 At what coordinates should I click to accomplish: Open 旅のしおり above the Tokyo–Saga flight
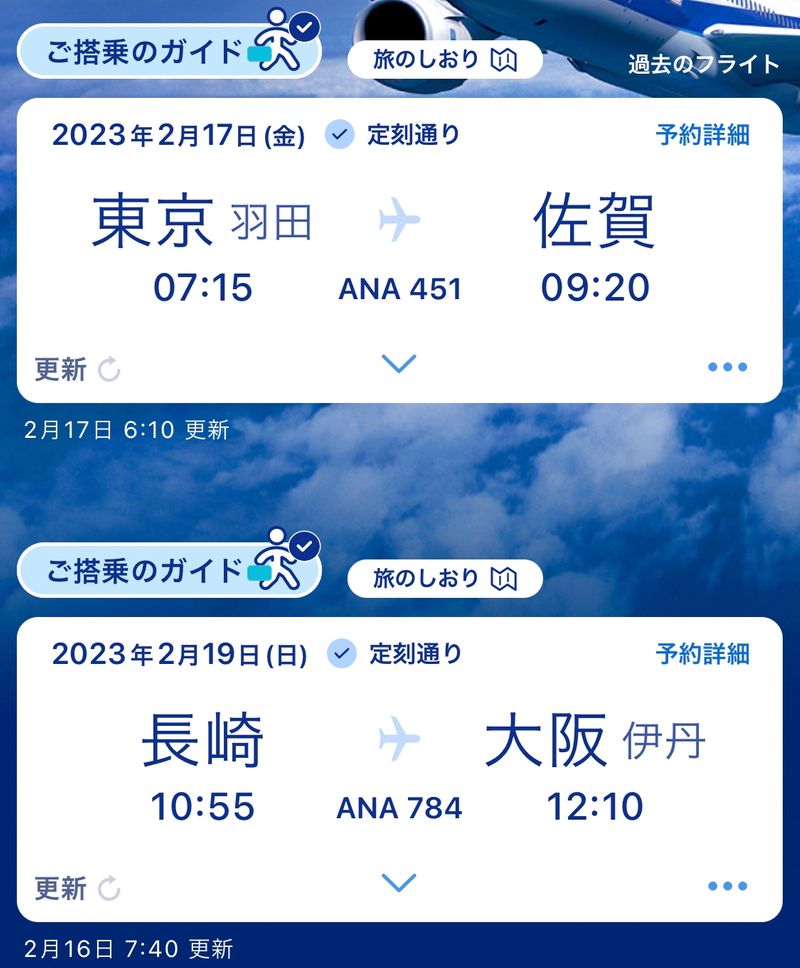[445, 60]
